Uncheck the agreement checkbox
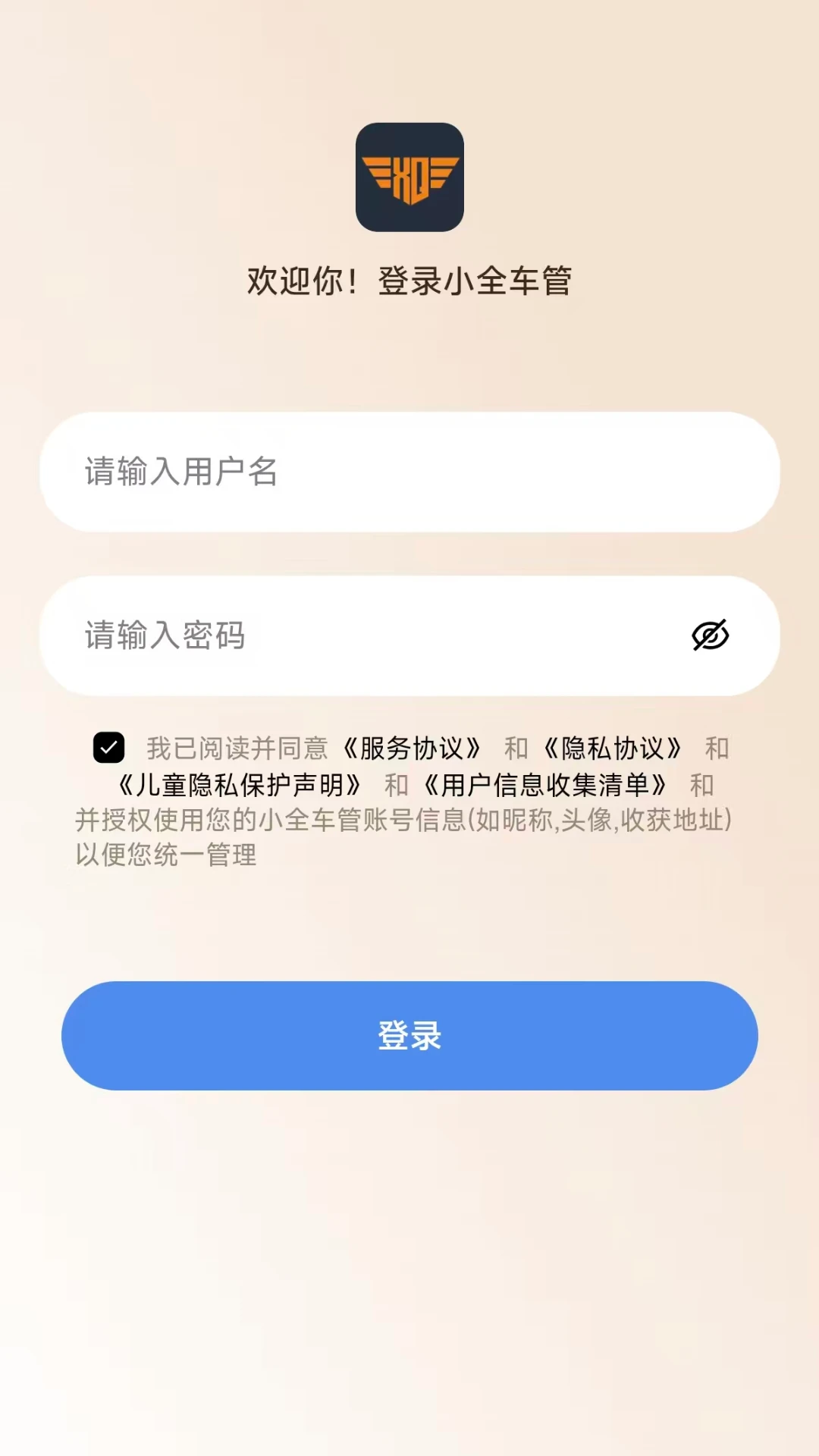The height and width of the screenshot is (1456, 819). click(108, 748)
